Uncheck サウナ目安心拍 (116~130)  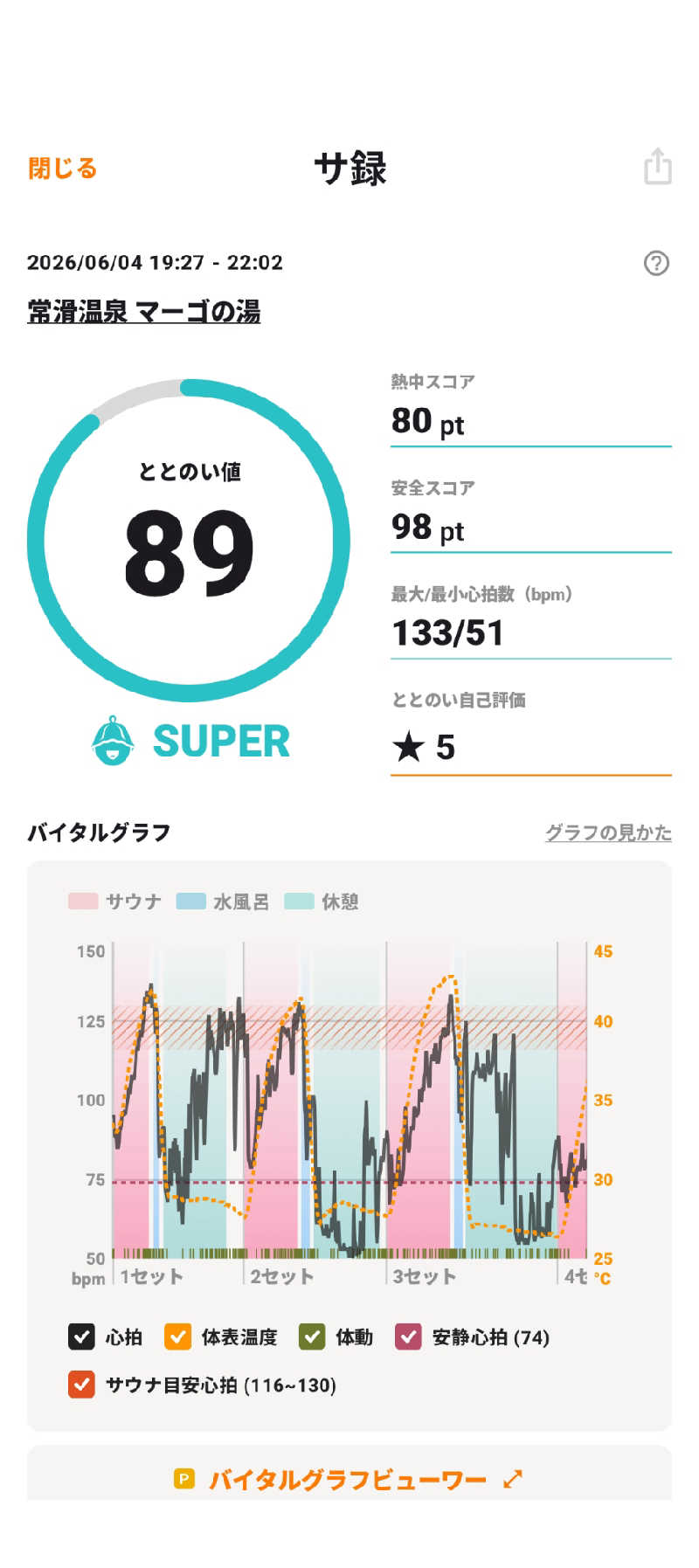[81, 1385]
